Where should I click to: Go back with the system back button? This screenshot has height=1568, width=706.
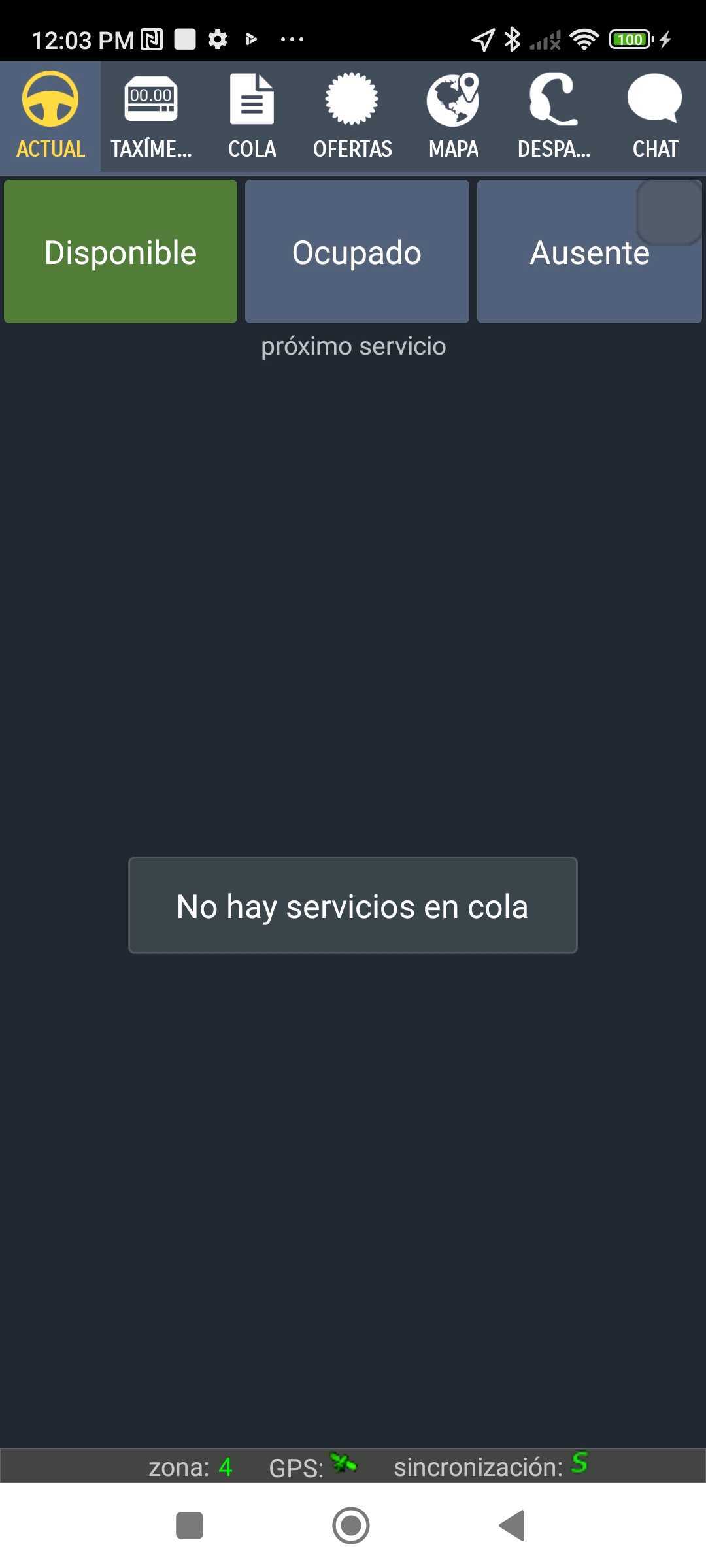[513, 1526]
